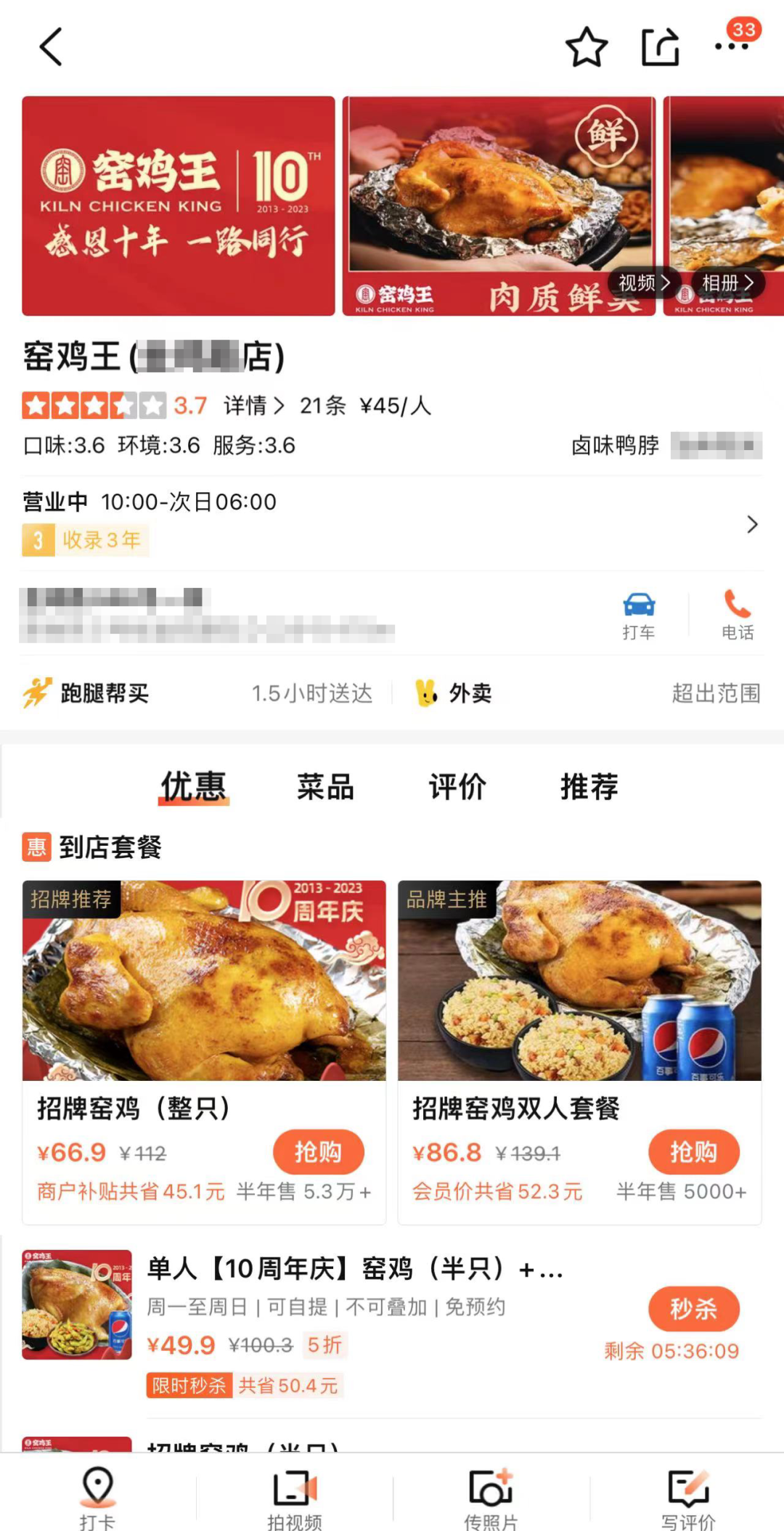Go back using the top-left arrow

[51, 47]
